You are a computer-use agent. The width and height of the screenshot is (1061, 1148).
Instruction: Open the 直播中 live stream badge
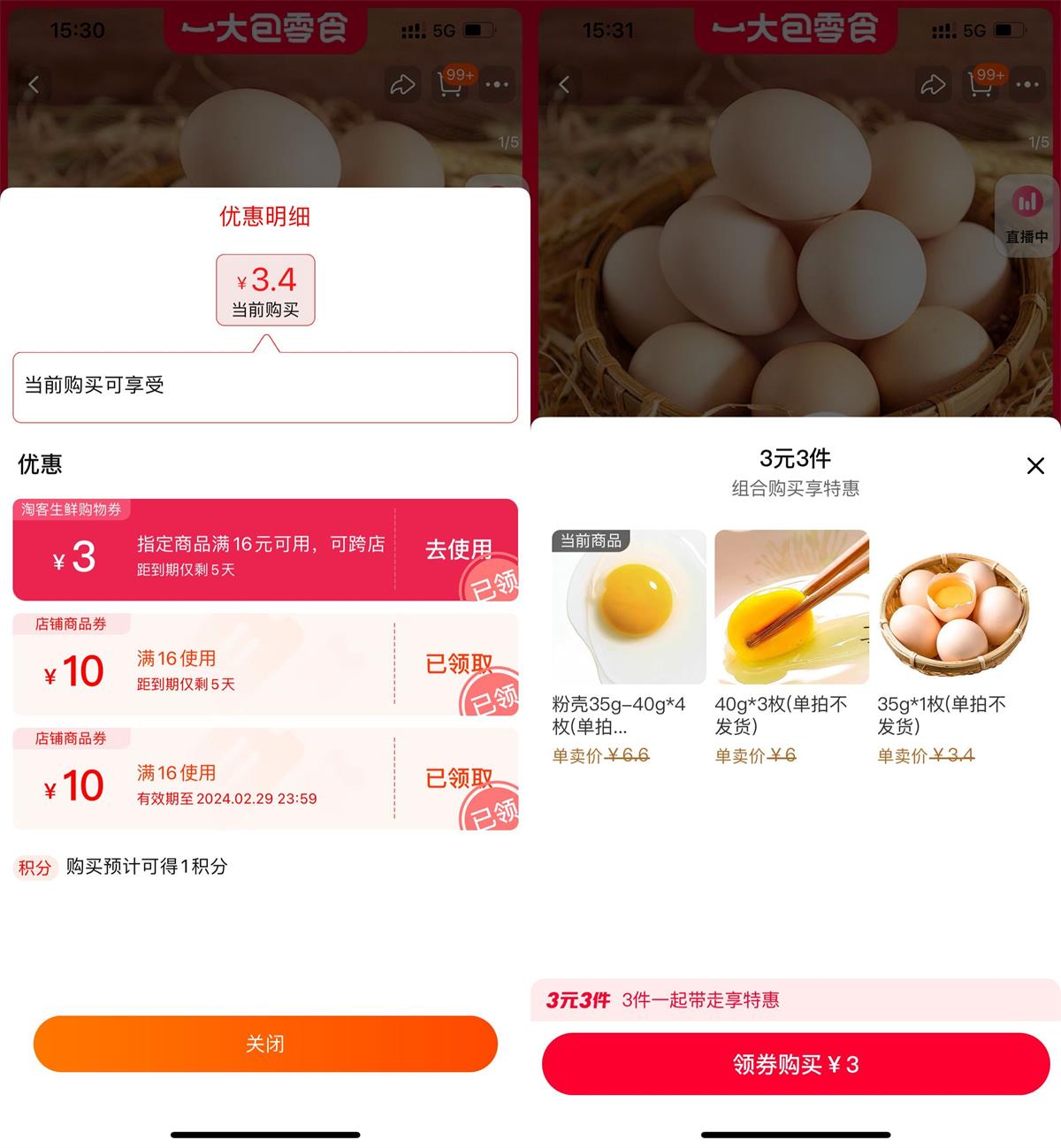point(1027,215)
